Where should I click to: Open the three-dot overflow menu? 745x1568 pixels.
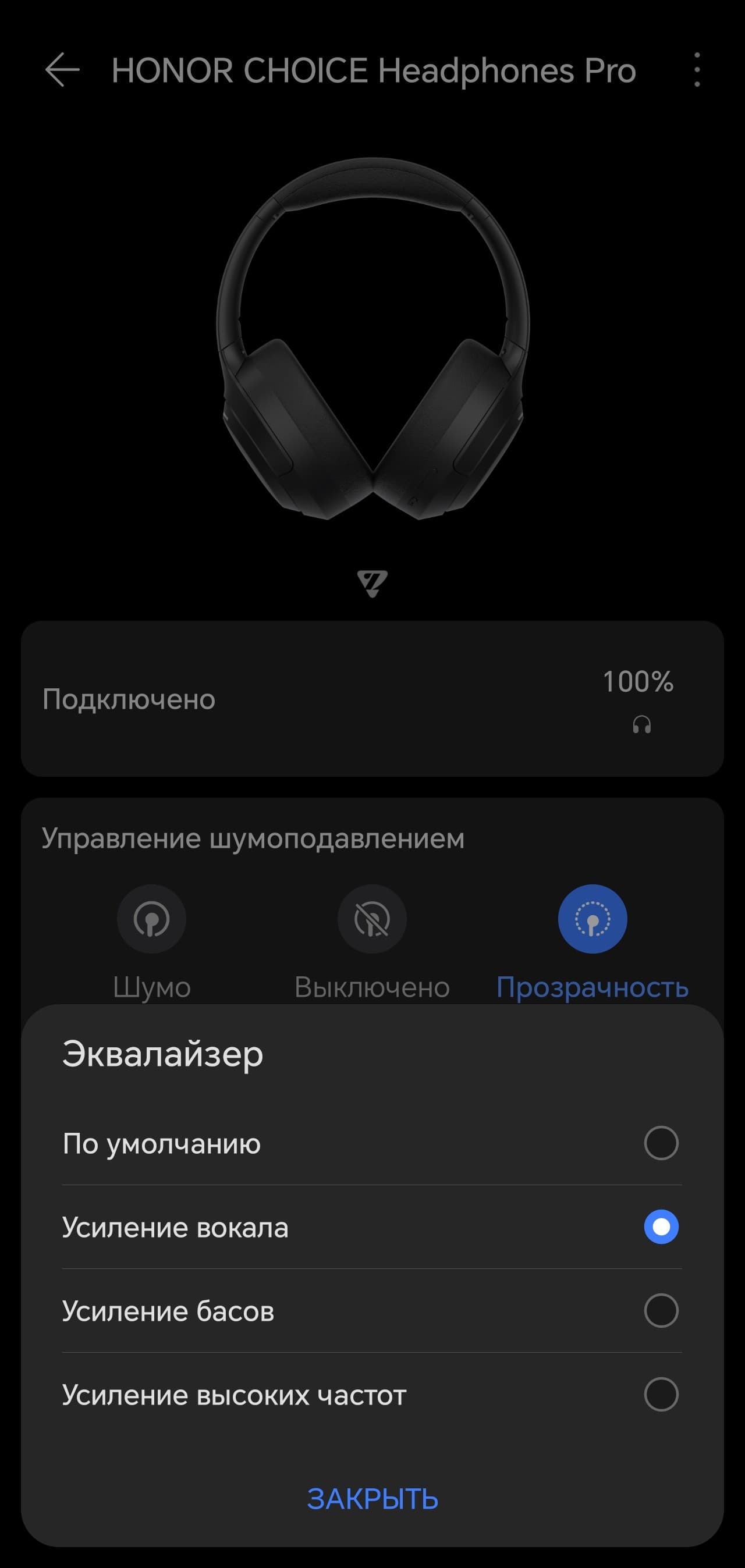click(697, 70)
